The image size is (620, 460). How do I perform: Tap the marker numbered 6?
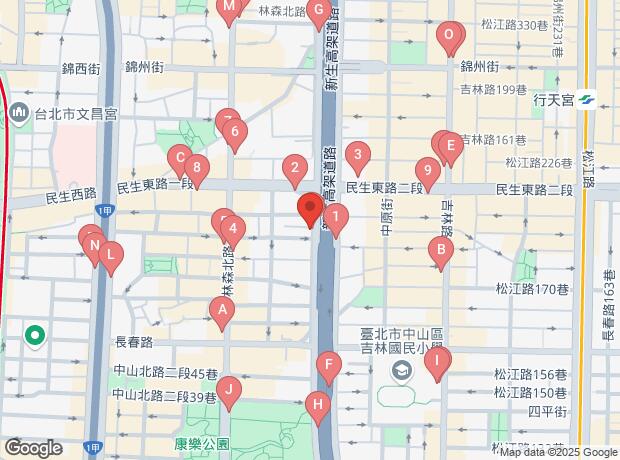click(x=234, y=131)
